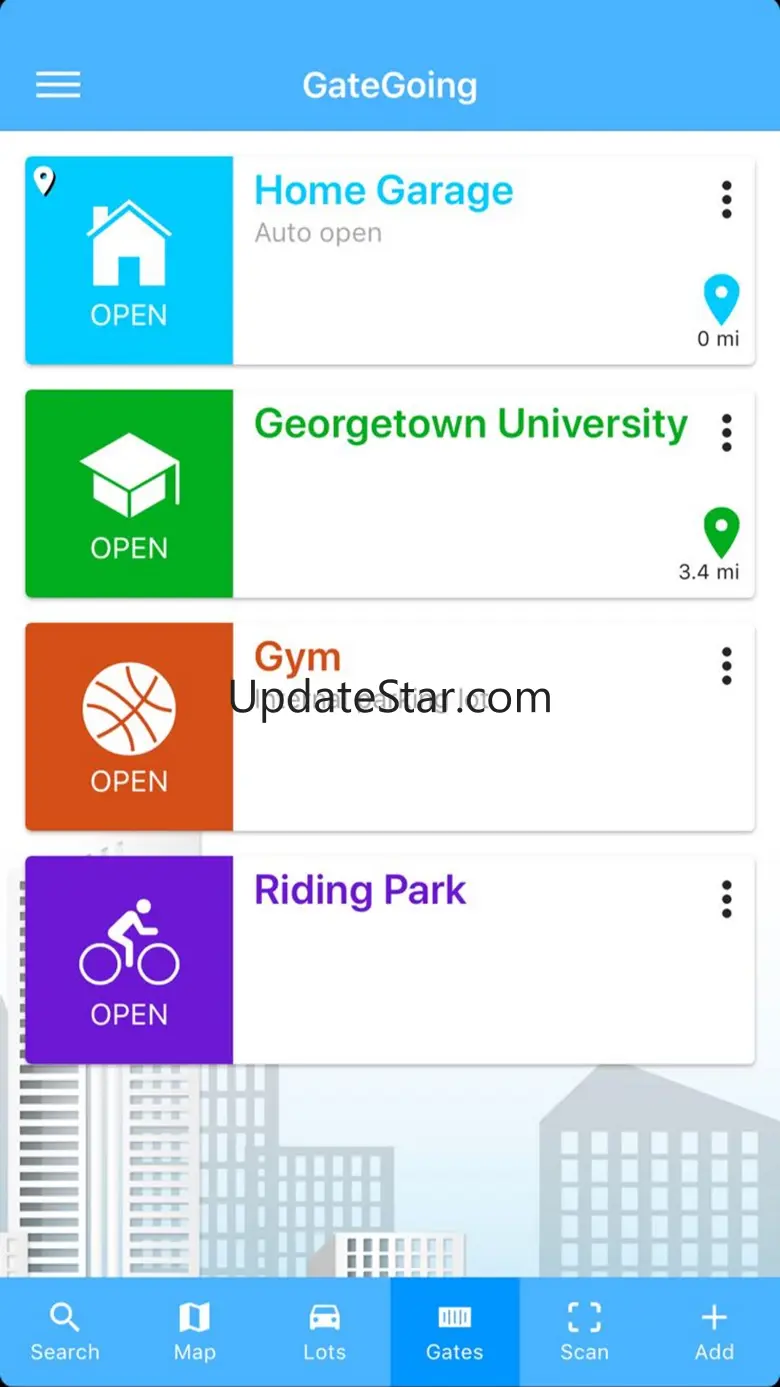Open the hamburger drawer menu
780x1387 pixels.
[58, 85]
